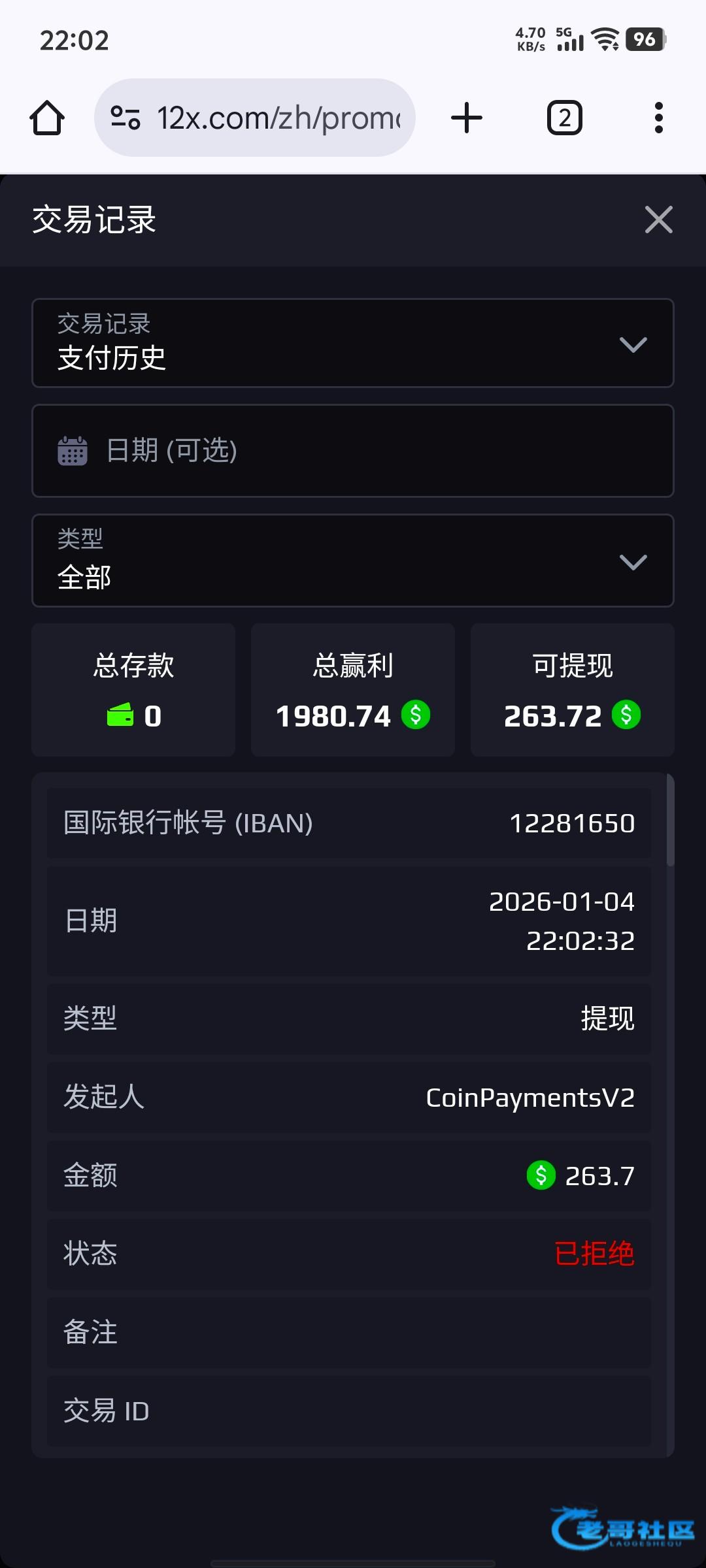Image resolution: width=706 pixels, height=1568 pixels.
Task: Close the 交易记录 dialog
Action: pos(658,220)
